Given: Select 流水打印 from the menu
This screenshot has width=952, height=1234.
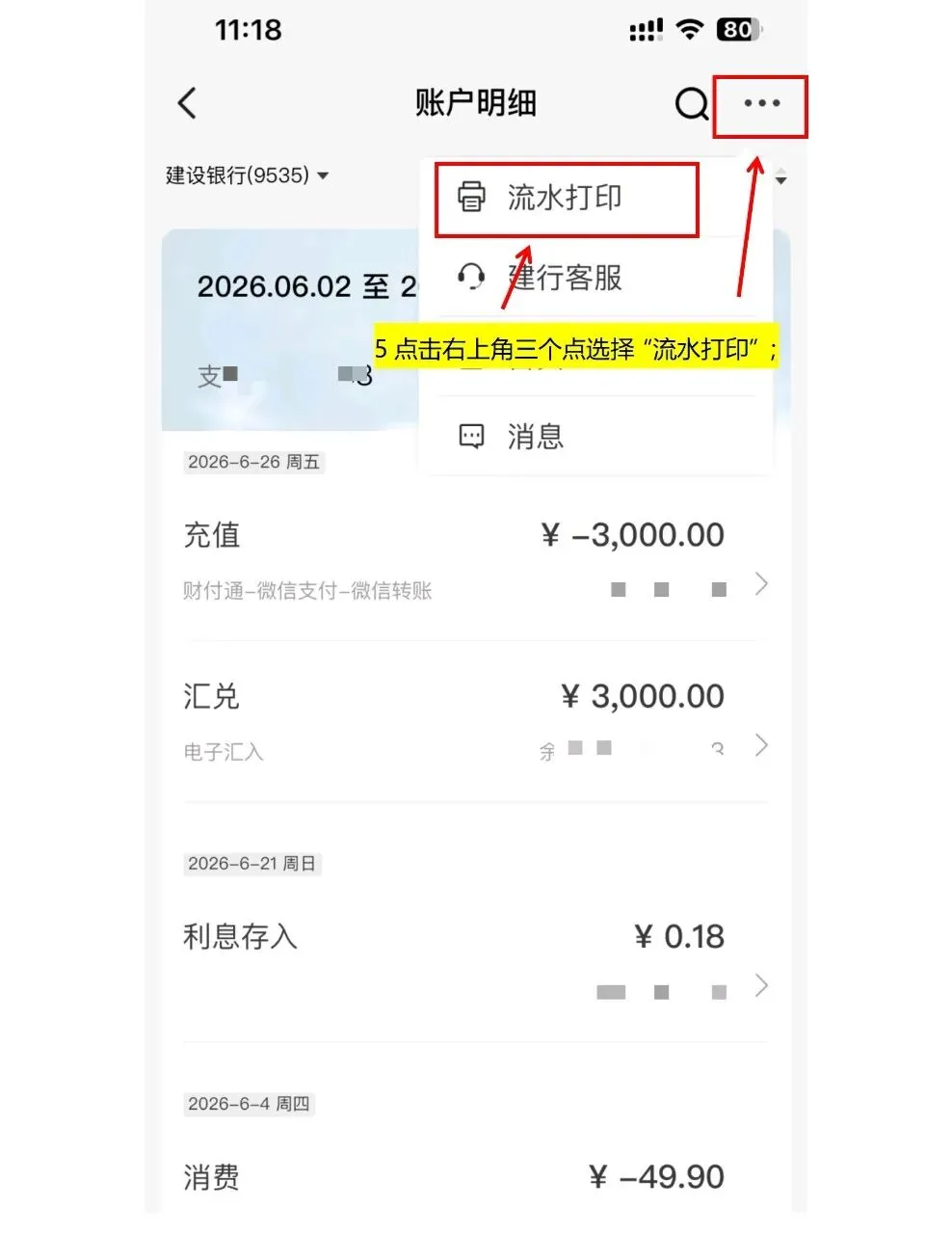Looking at the screenshot, I should pyautogui.click(x=567, y=199).
